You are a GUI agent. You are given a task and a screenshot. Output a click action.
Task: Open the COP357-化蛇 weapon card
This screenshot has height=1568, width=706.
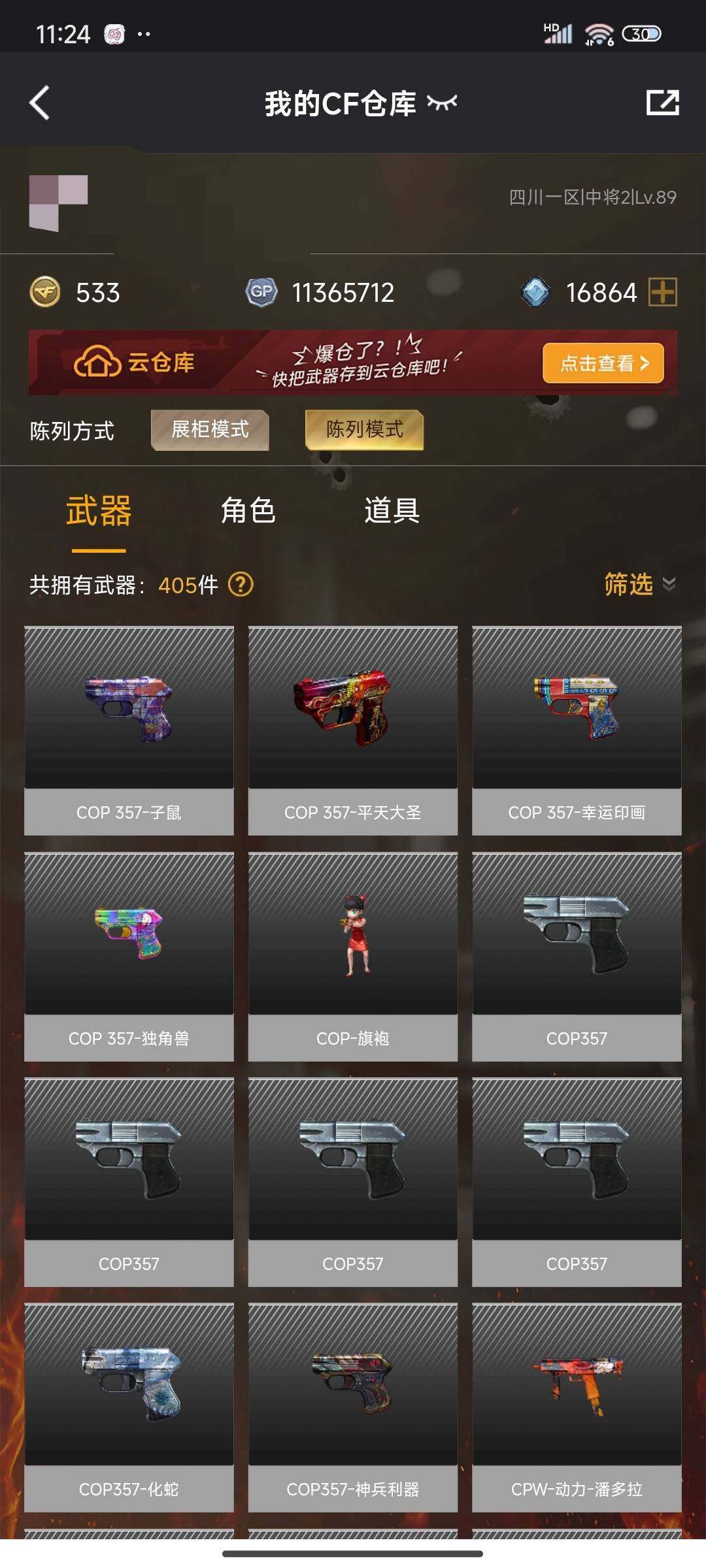pos(129,1408)
